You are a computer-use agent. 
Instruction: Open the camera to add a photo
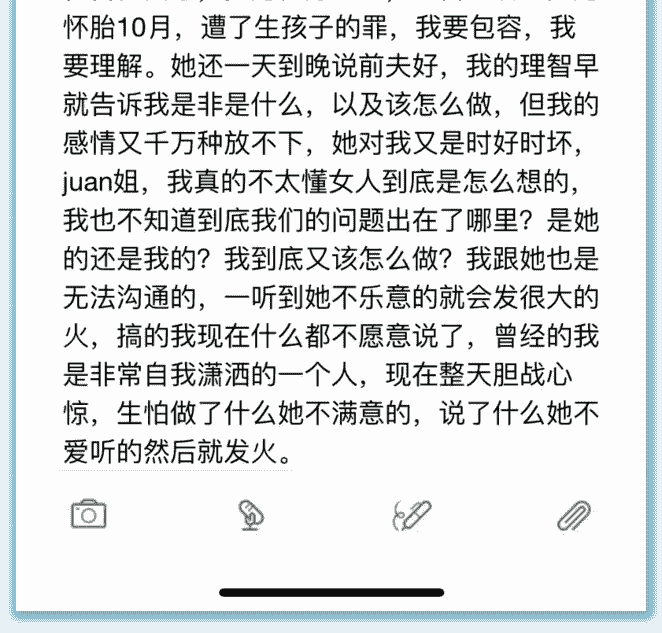click(x=89, y=514)
